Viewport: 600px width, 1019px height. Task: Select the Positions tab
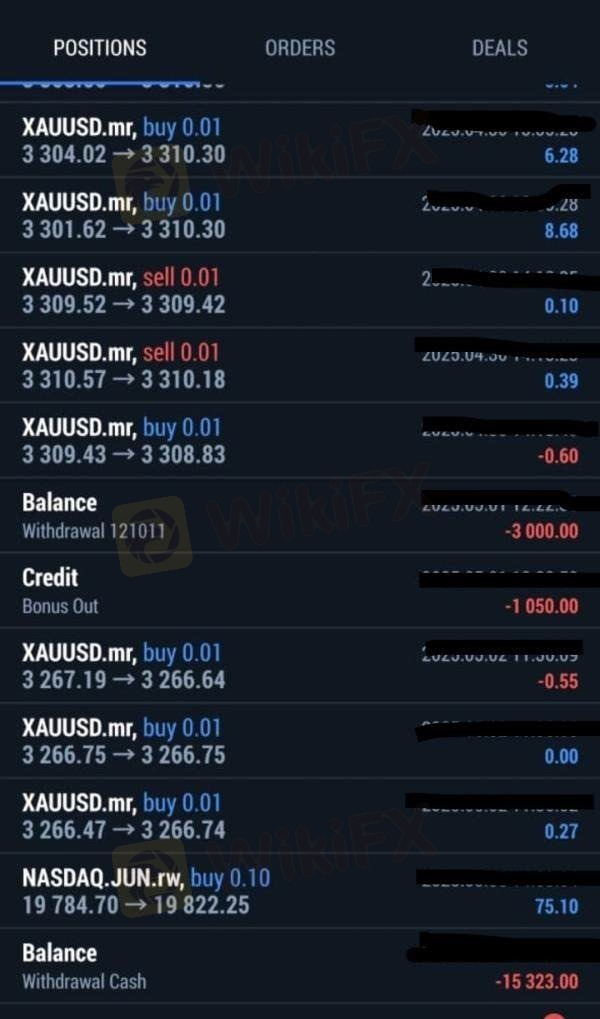(100, 47)
